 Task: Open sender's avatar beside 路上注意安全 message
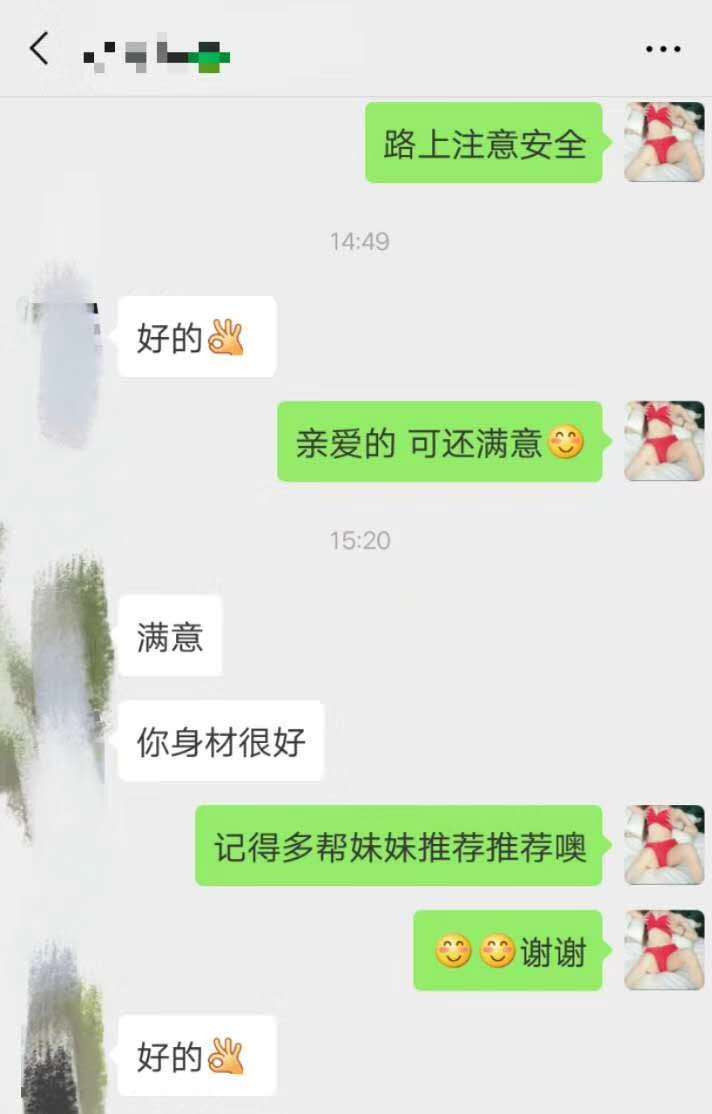tap(664, 142)
